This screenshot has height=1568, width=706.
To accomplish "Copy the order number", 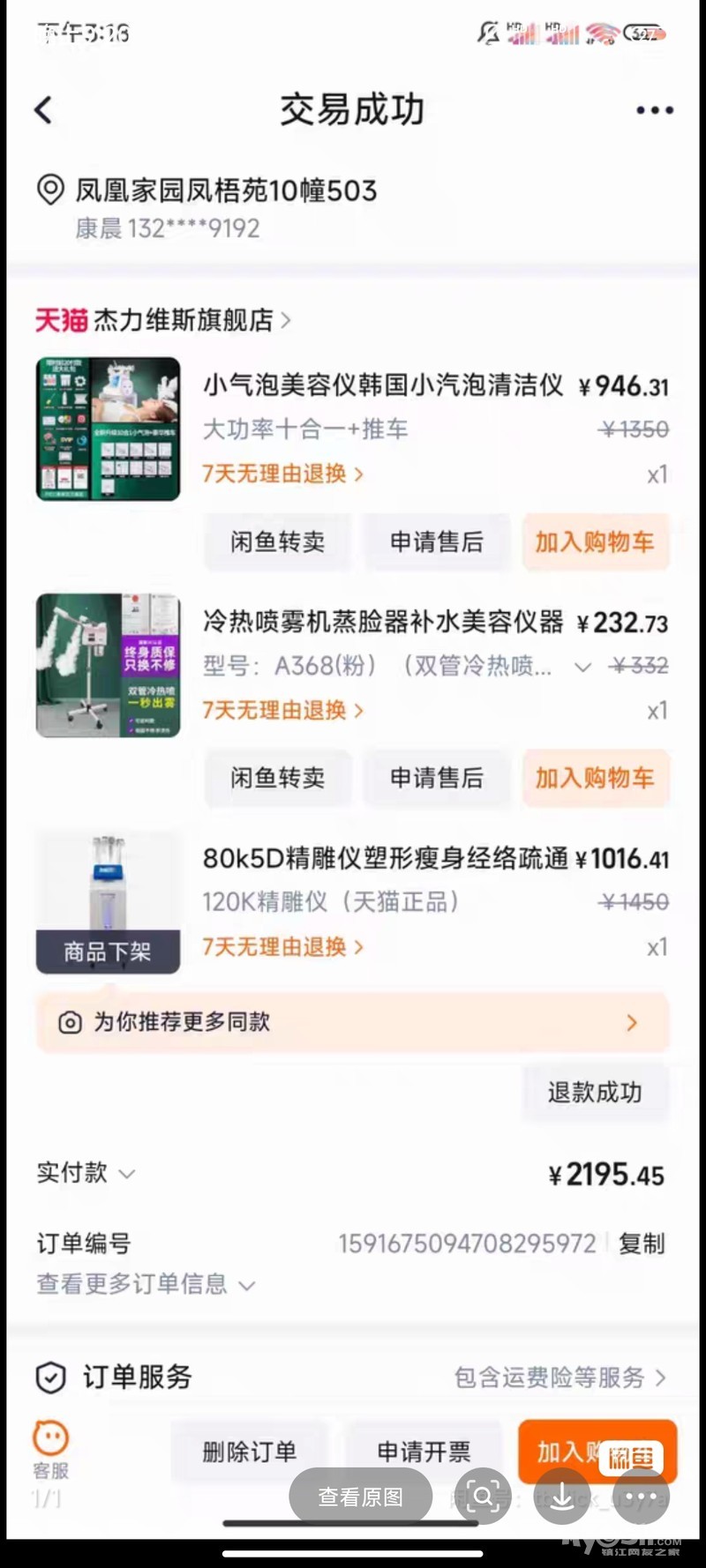I will 642,1243.
